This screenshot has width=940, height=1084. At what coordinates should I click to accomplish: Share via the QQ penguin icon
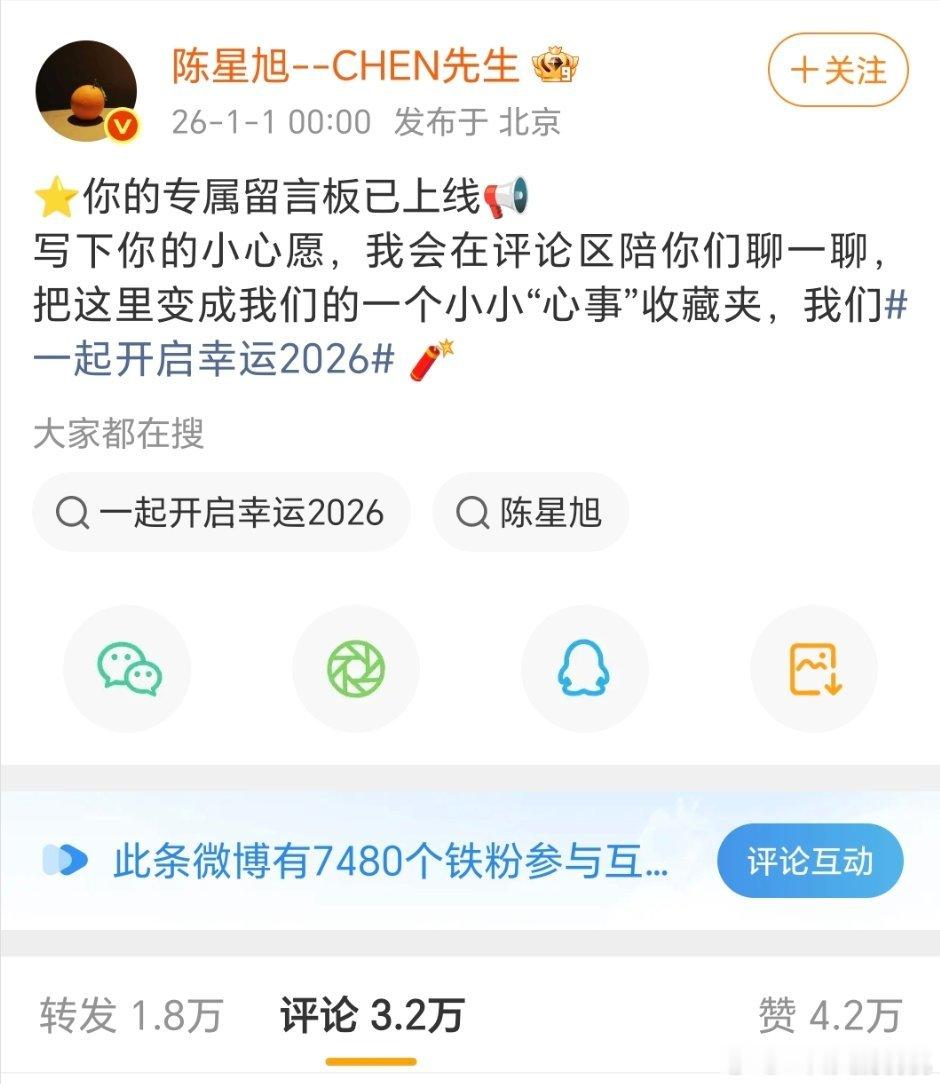(585, 668)
